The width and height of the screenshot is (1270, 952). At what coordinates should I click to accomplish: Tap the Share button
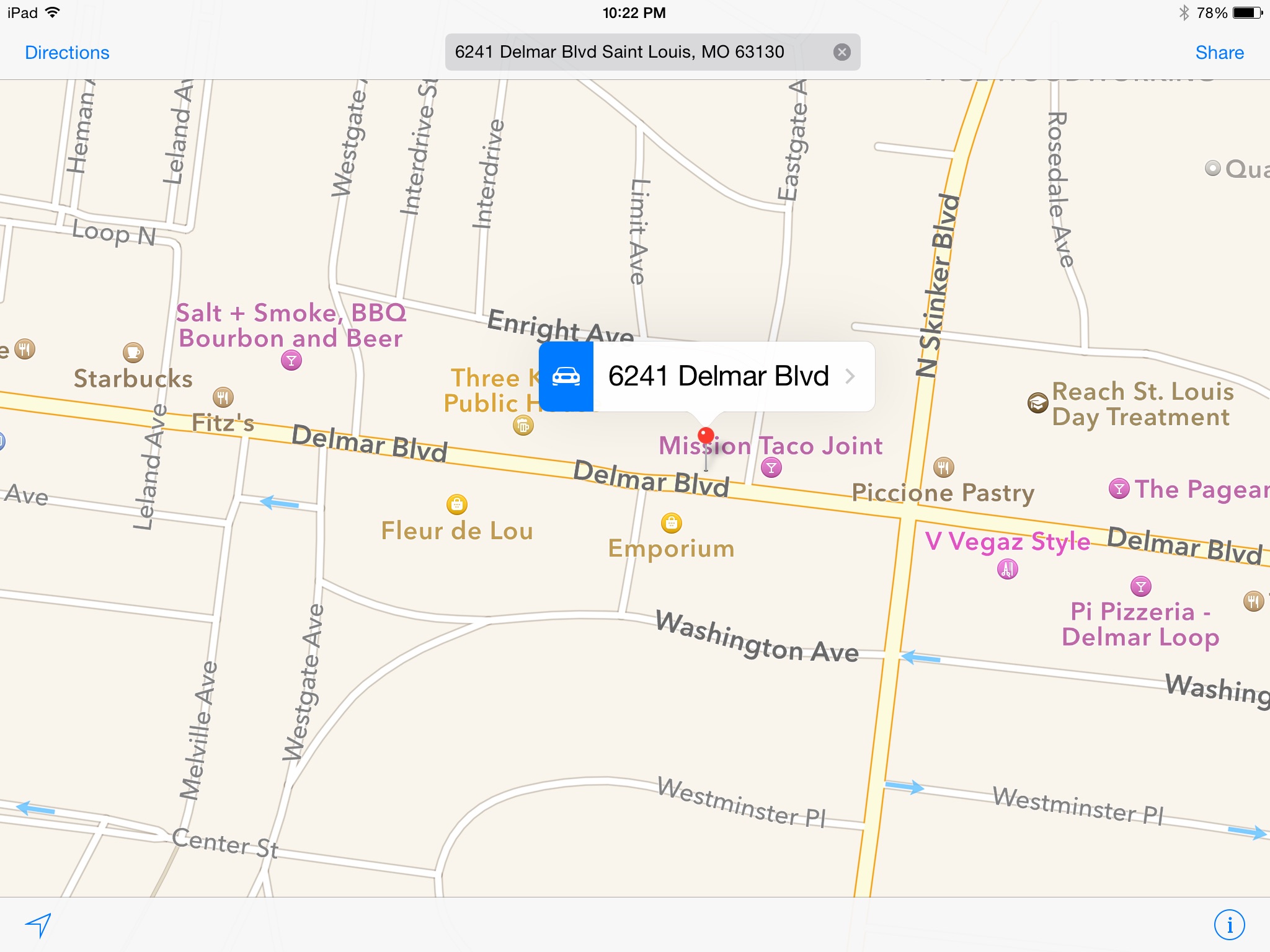[1219, 53]
